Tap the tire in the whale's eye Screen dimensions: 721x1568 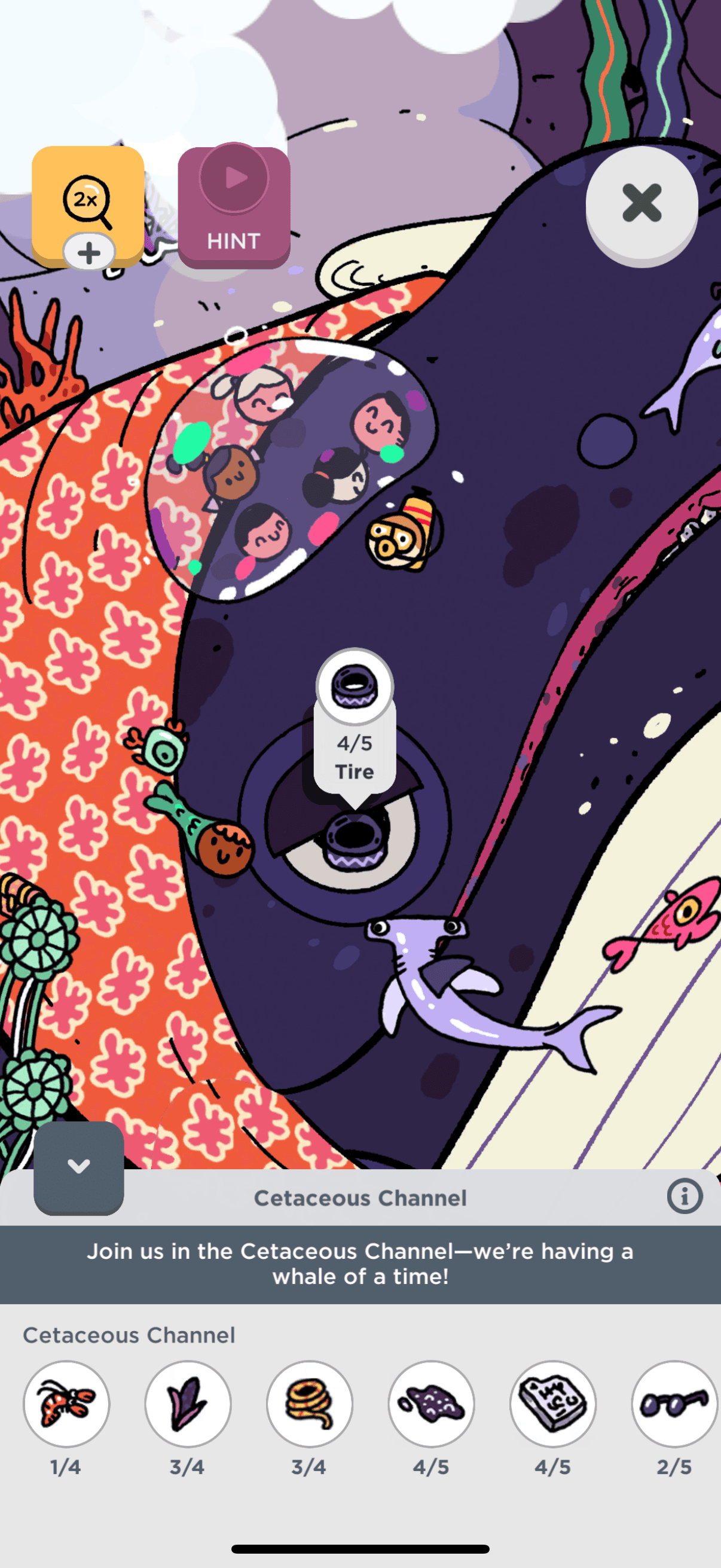click(x=355, y=841)
